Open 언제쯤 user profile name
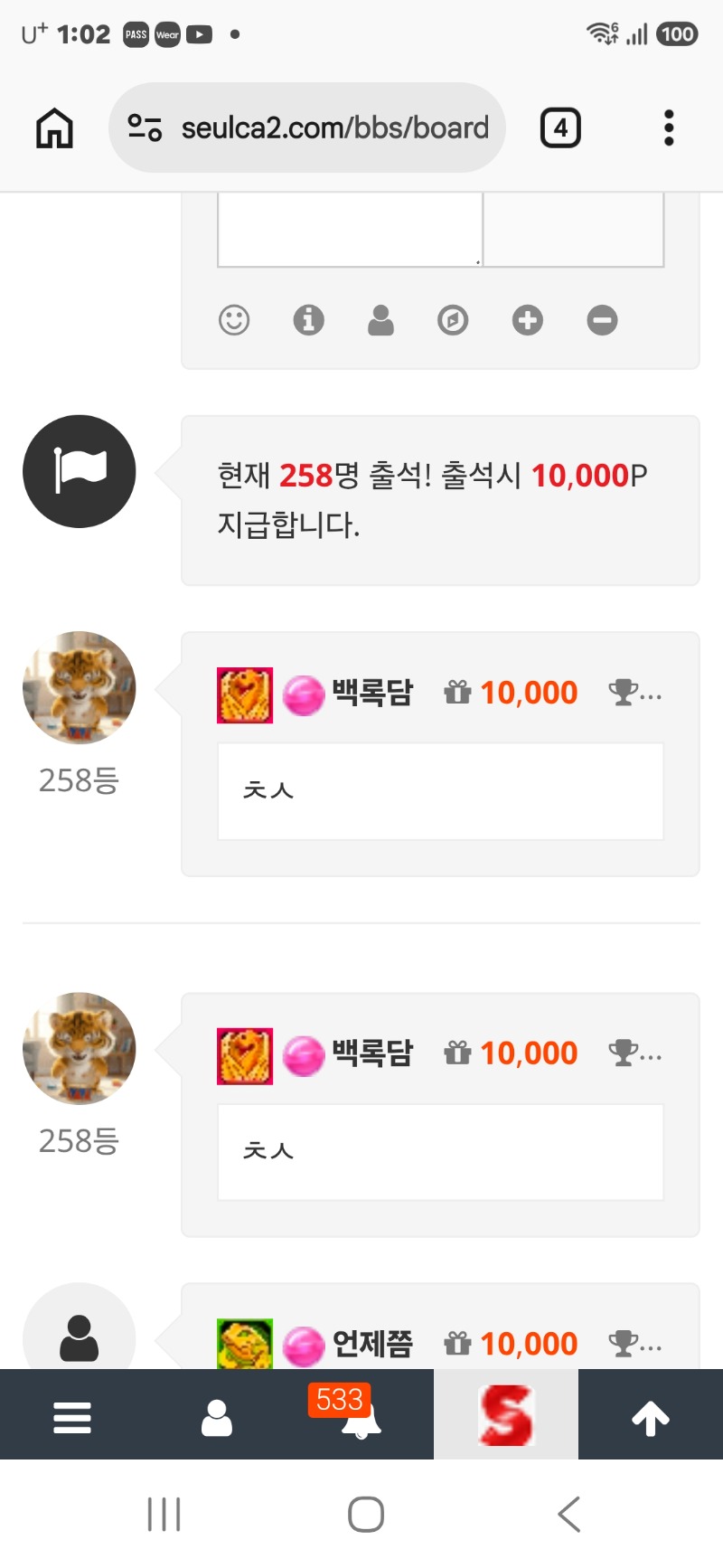 372,1344
